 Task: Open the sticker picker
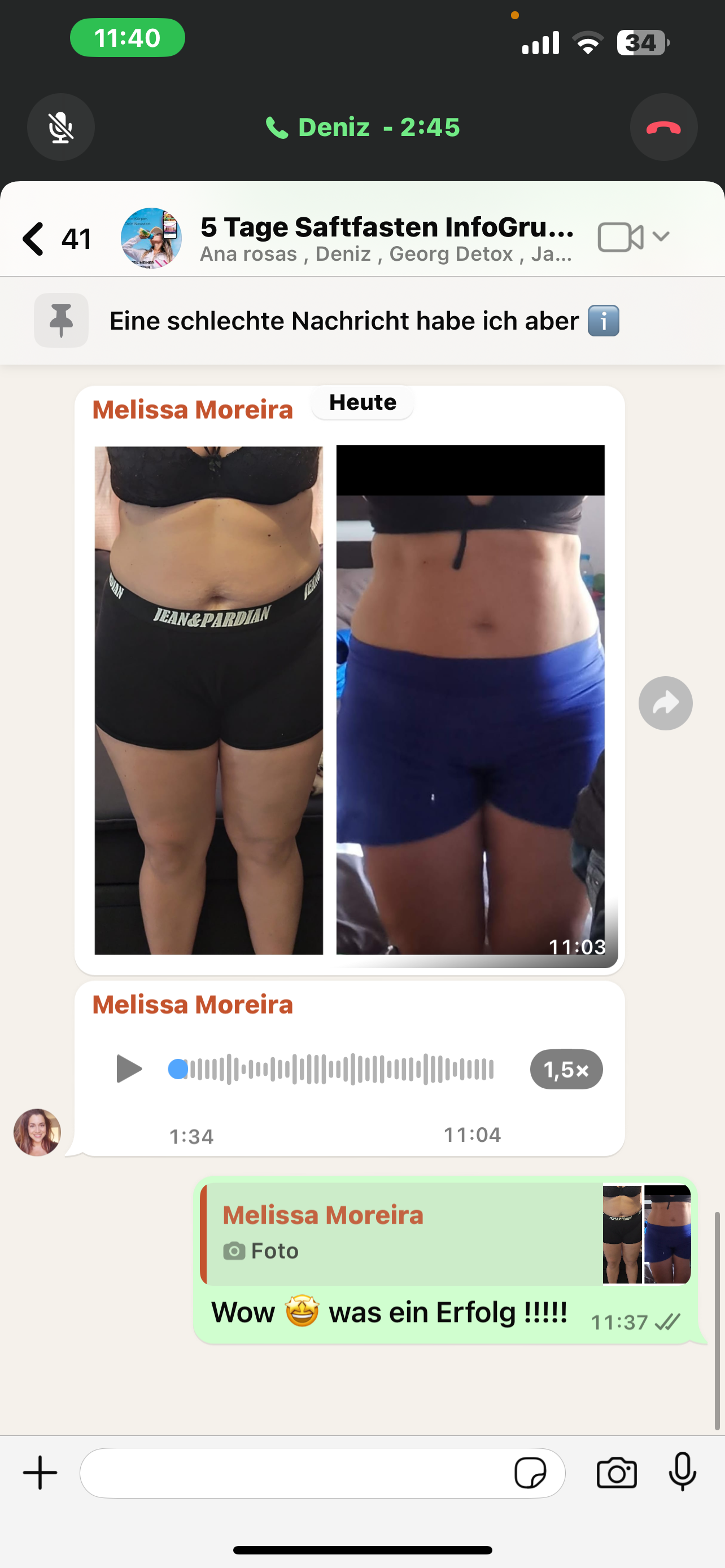[x=530, y=1473]
